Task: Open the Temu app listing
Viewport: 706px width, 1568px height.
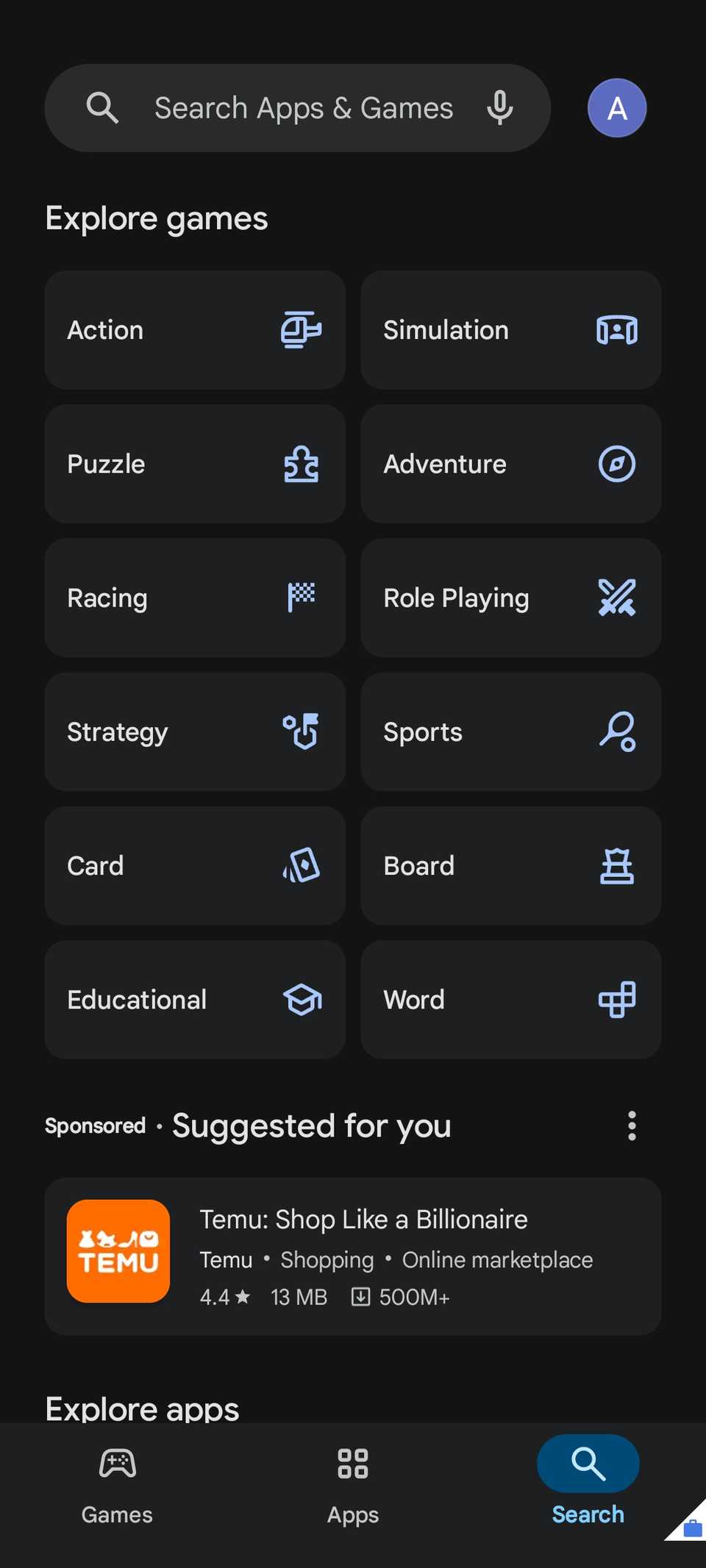Action: tap(353, 1256)
